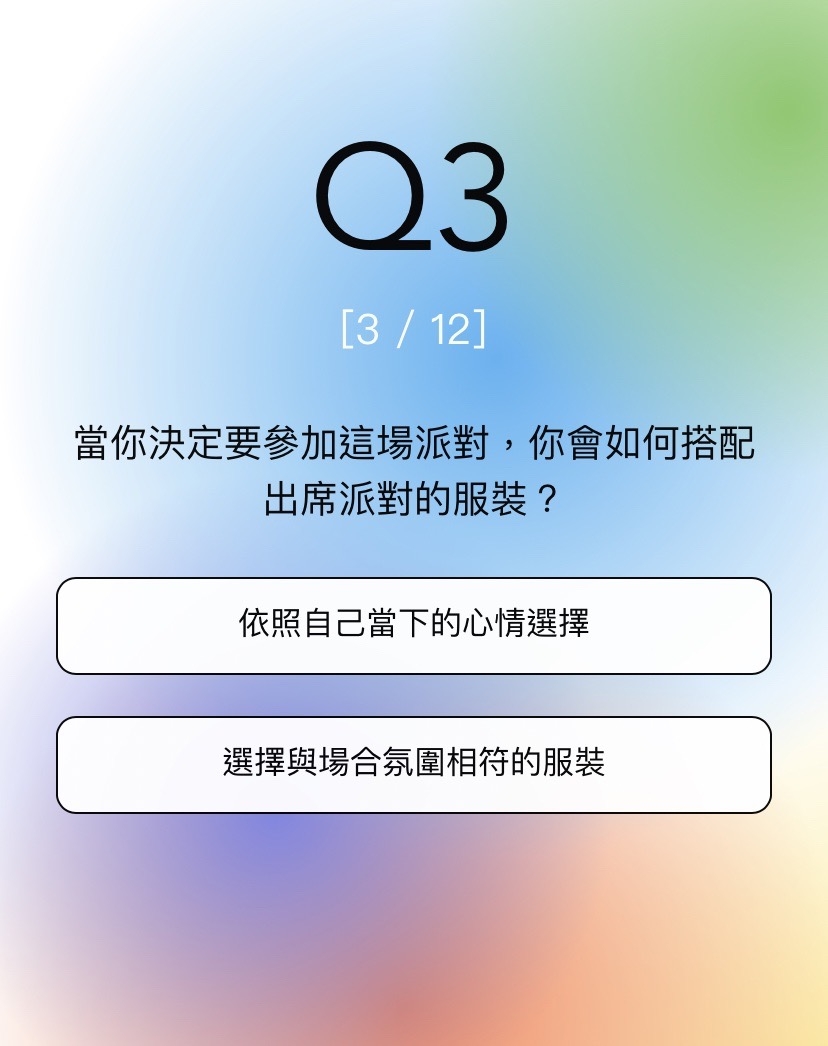828x1046 pixels.
Task: Click the first answer option about mood-based choice
Action: pyautogui.click(x=414, y=626)
